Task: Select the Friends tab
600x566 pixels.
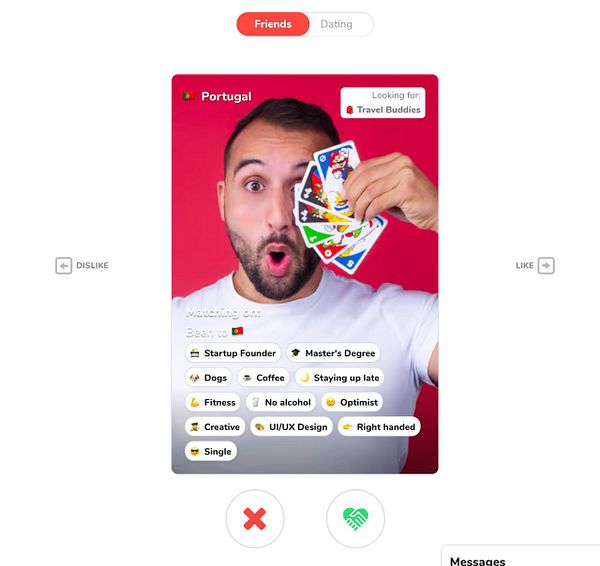Action: click(273, 24)
